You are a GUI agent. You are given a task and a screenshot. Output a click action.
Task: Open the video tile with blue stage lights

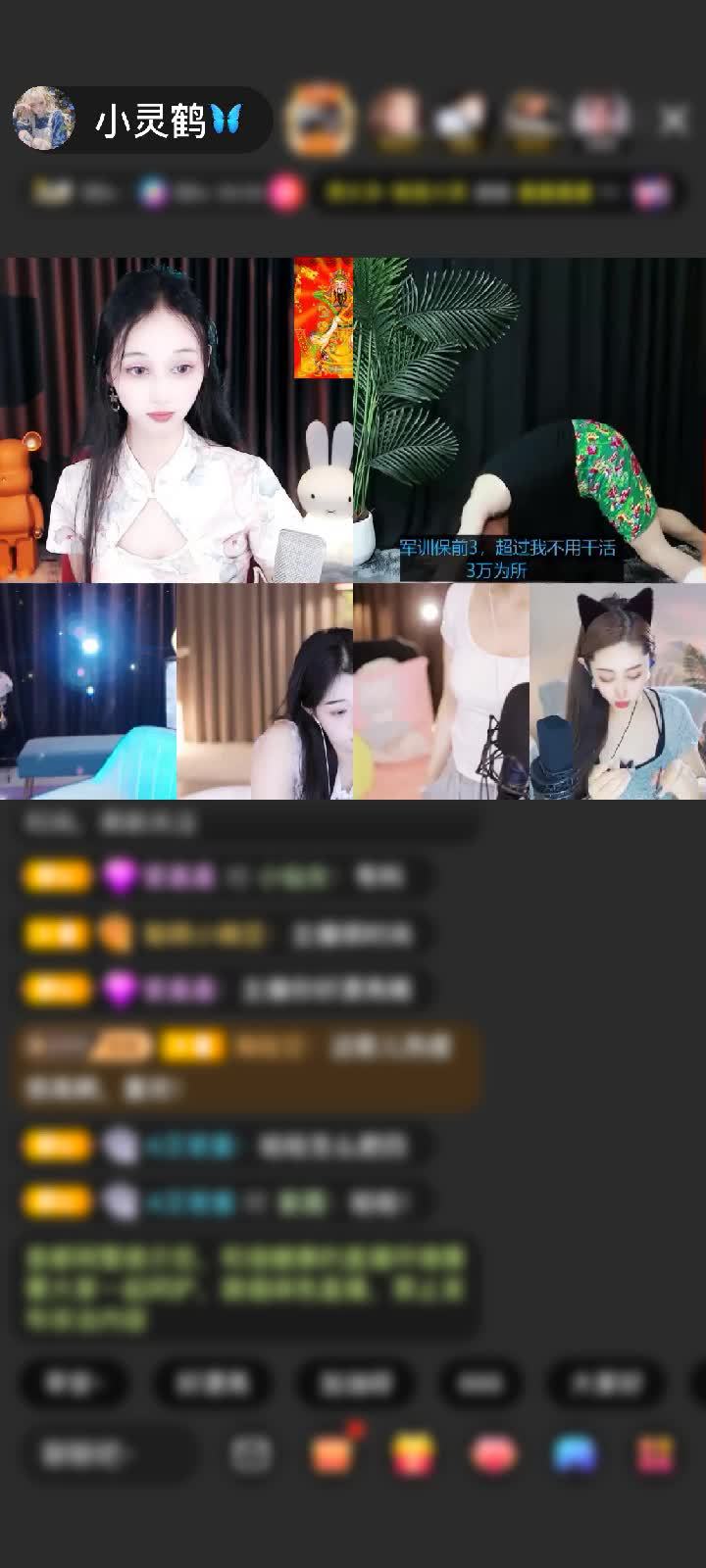(88, 692)
